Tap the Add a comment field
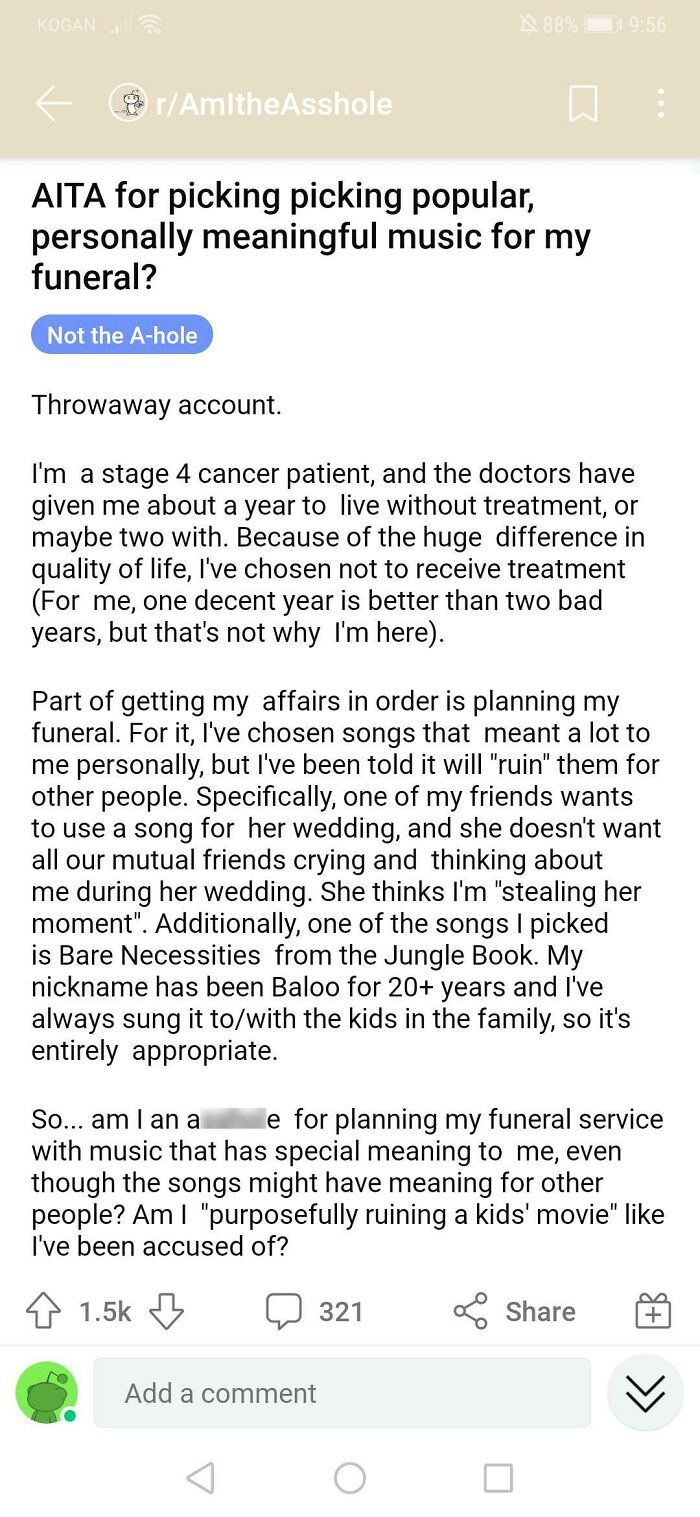 (342, 1393)
